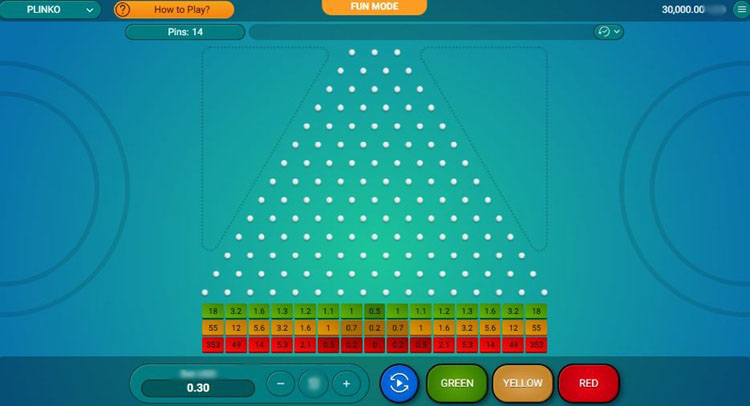Open the hamburger menu

(741, 10)
